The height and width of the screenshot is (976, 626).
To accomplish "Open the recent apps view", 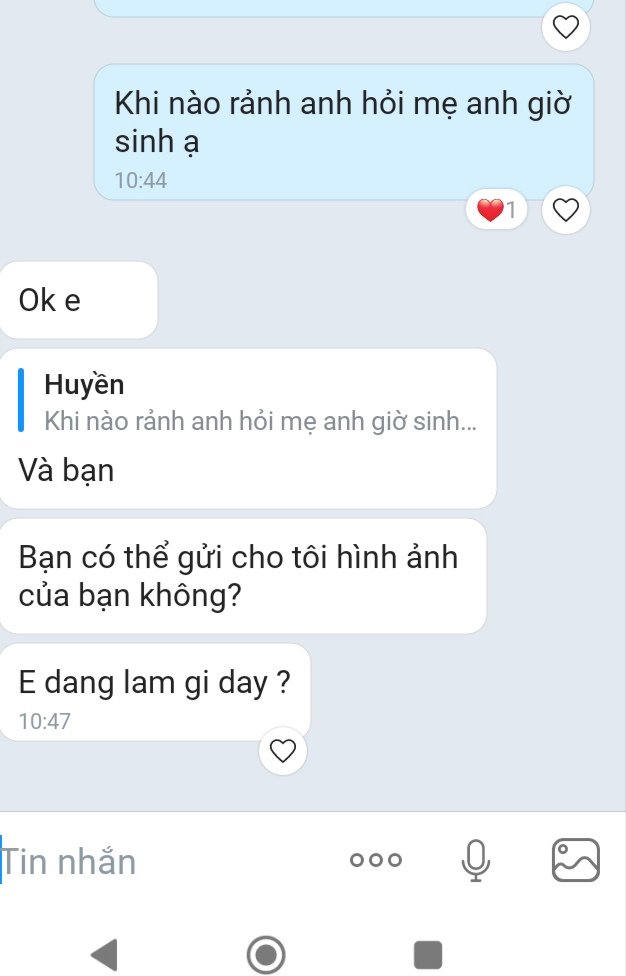I will [428, 954].
